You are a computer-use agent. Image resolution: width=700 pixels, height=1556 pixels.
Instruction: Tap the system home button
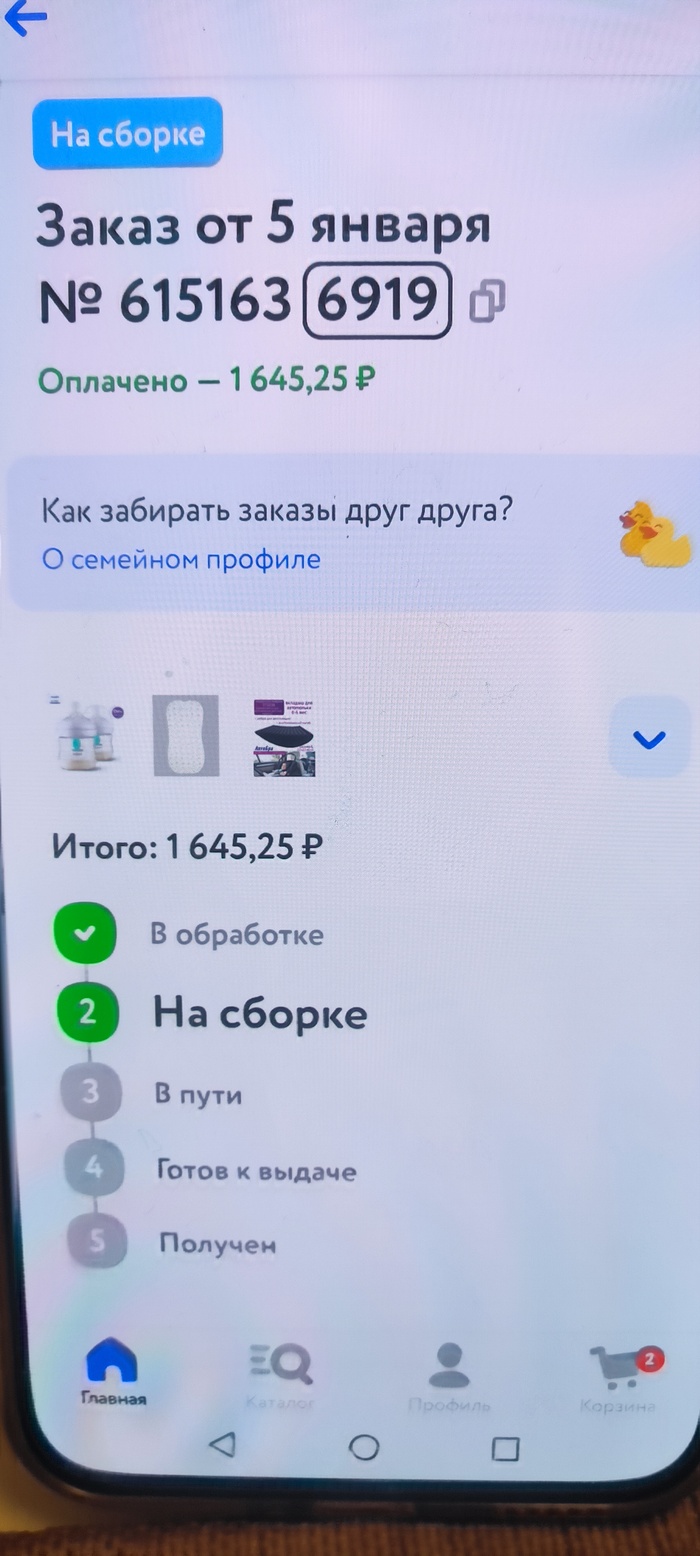pyautogui.click(x=364, y=1447)
